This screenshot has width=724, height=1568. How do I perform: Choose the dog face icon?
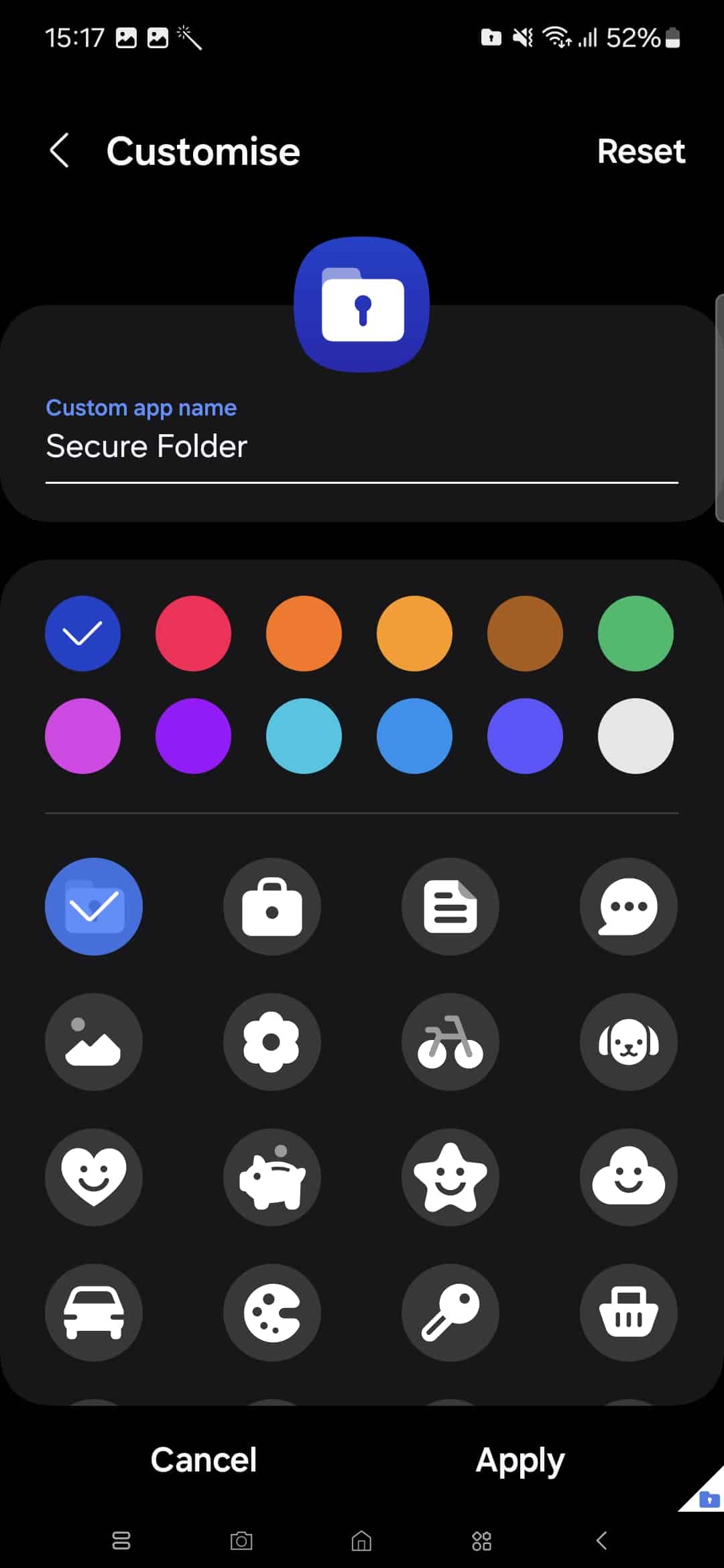[629, 1042]
